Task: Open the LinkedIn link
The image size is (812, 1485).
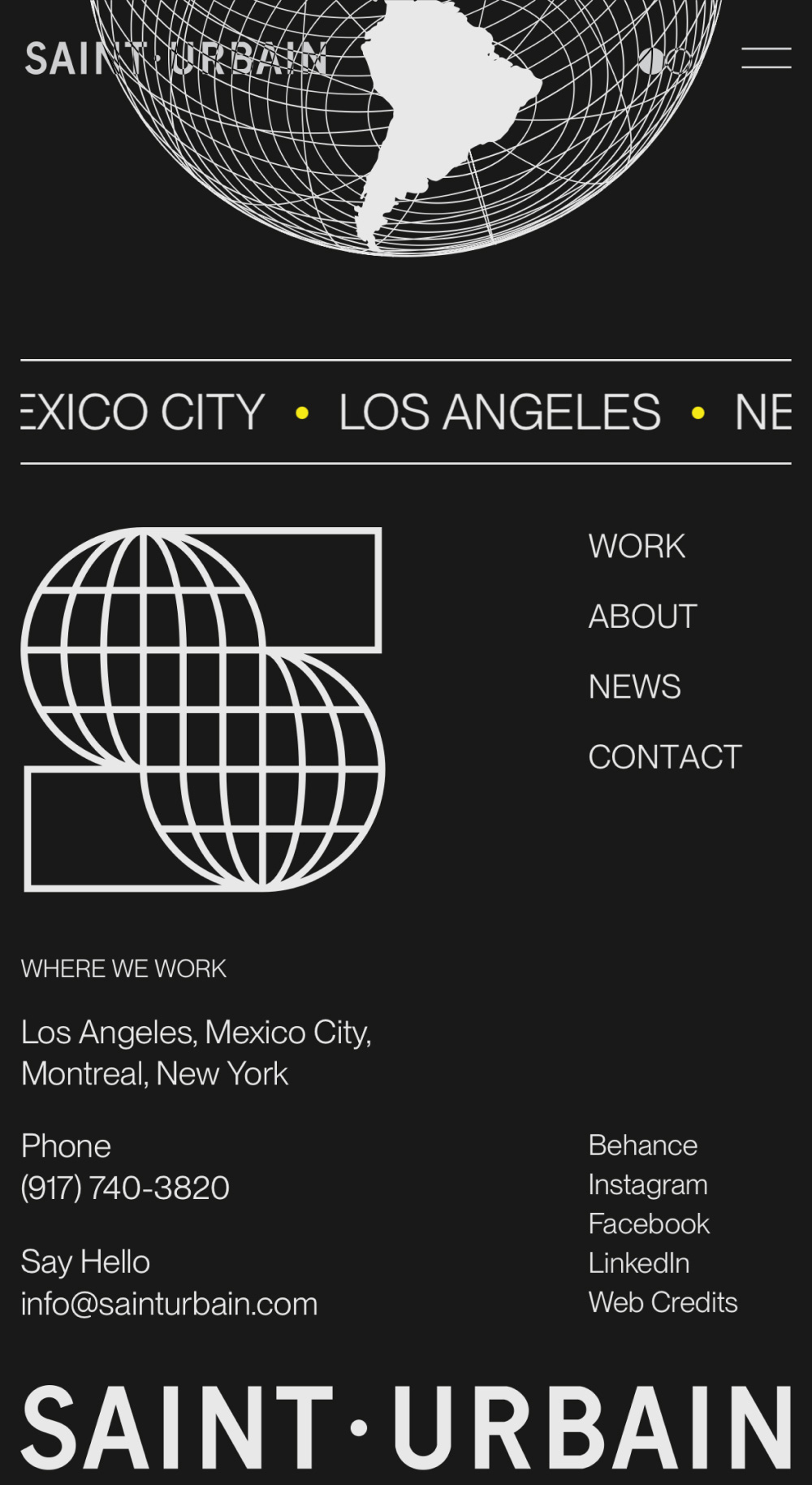Action: 638,1263
